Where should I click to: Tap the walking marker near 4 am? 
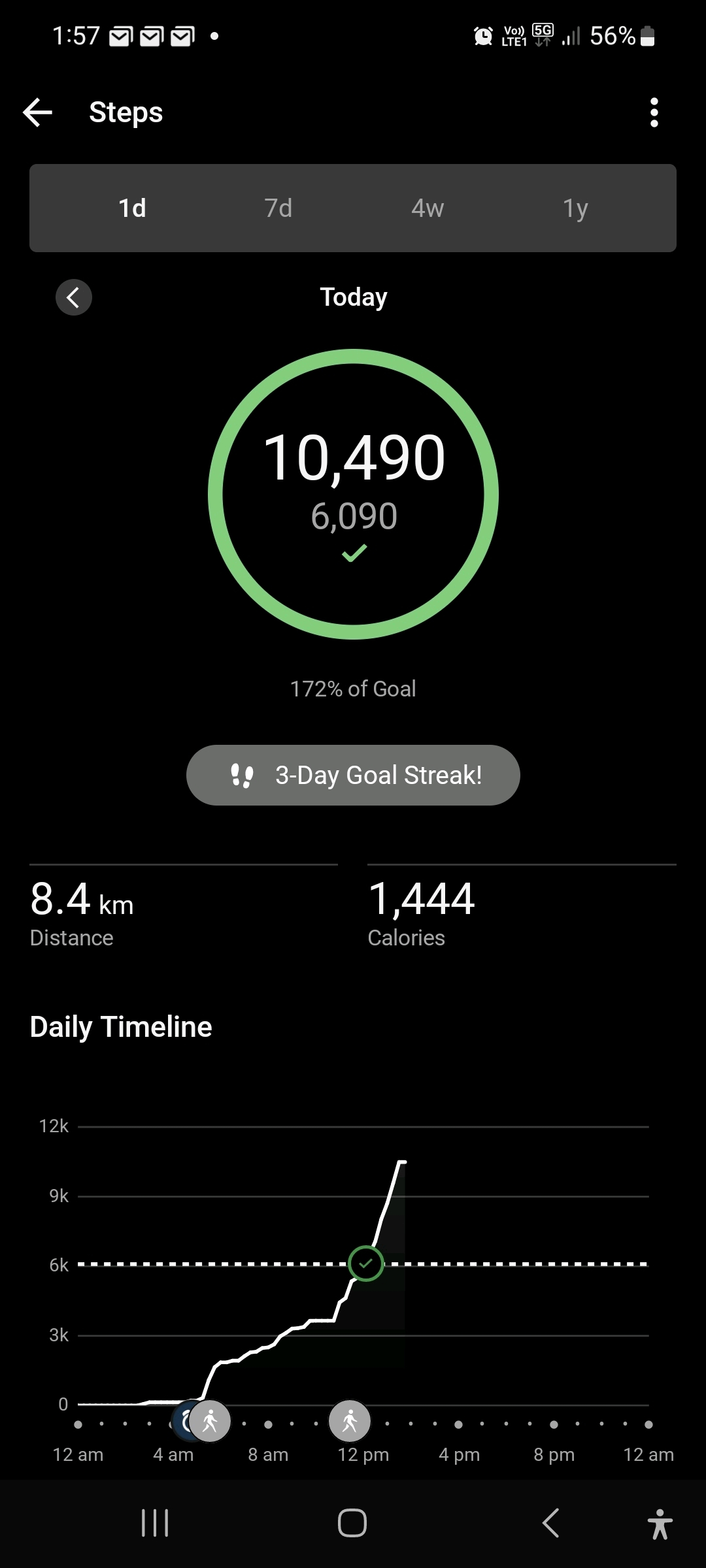point(210,1421)
